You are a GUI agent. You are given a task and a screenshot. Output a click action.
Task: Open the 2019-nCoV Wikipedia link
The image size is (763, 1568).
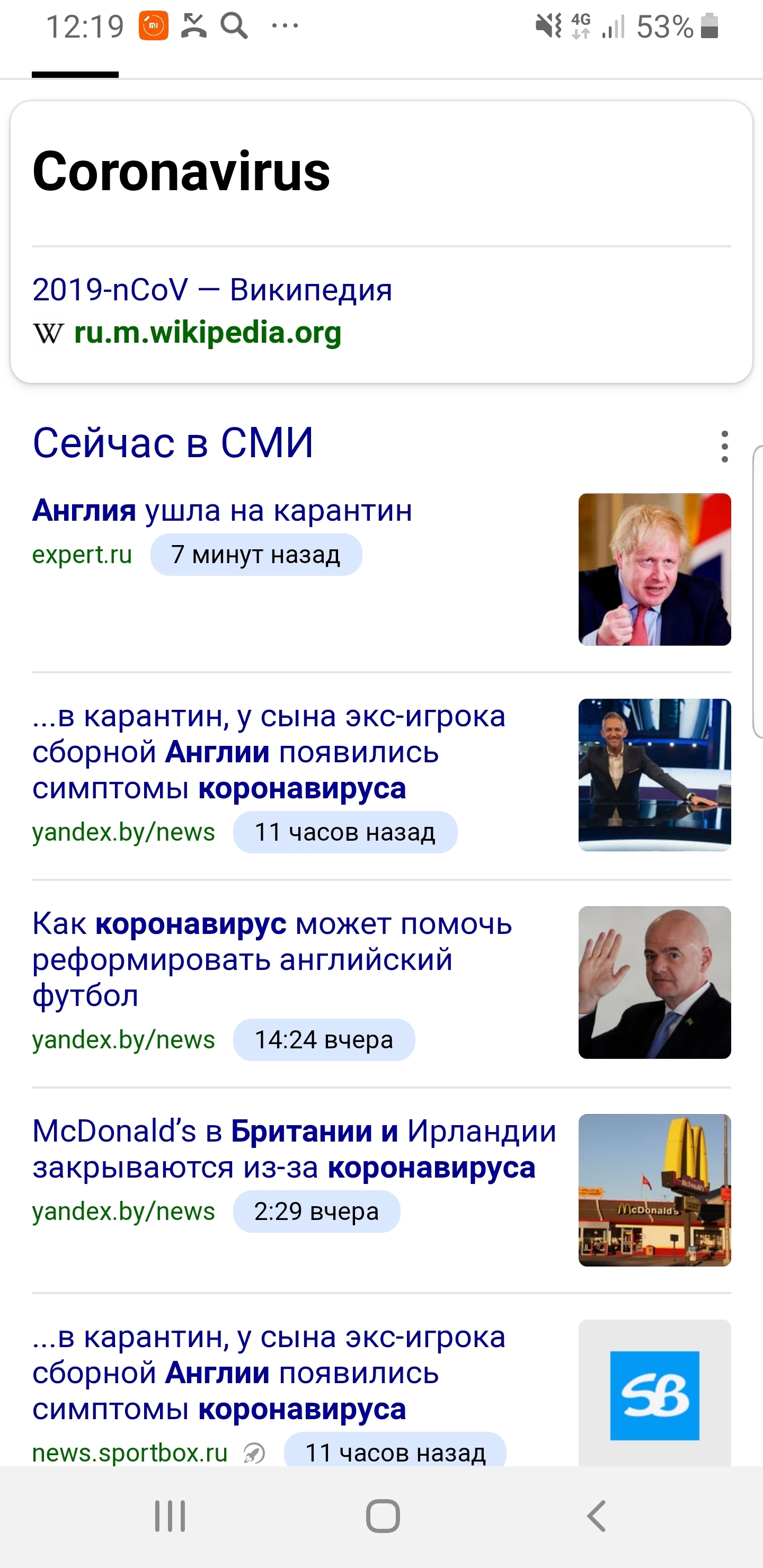coord(212,289)
